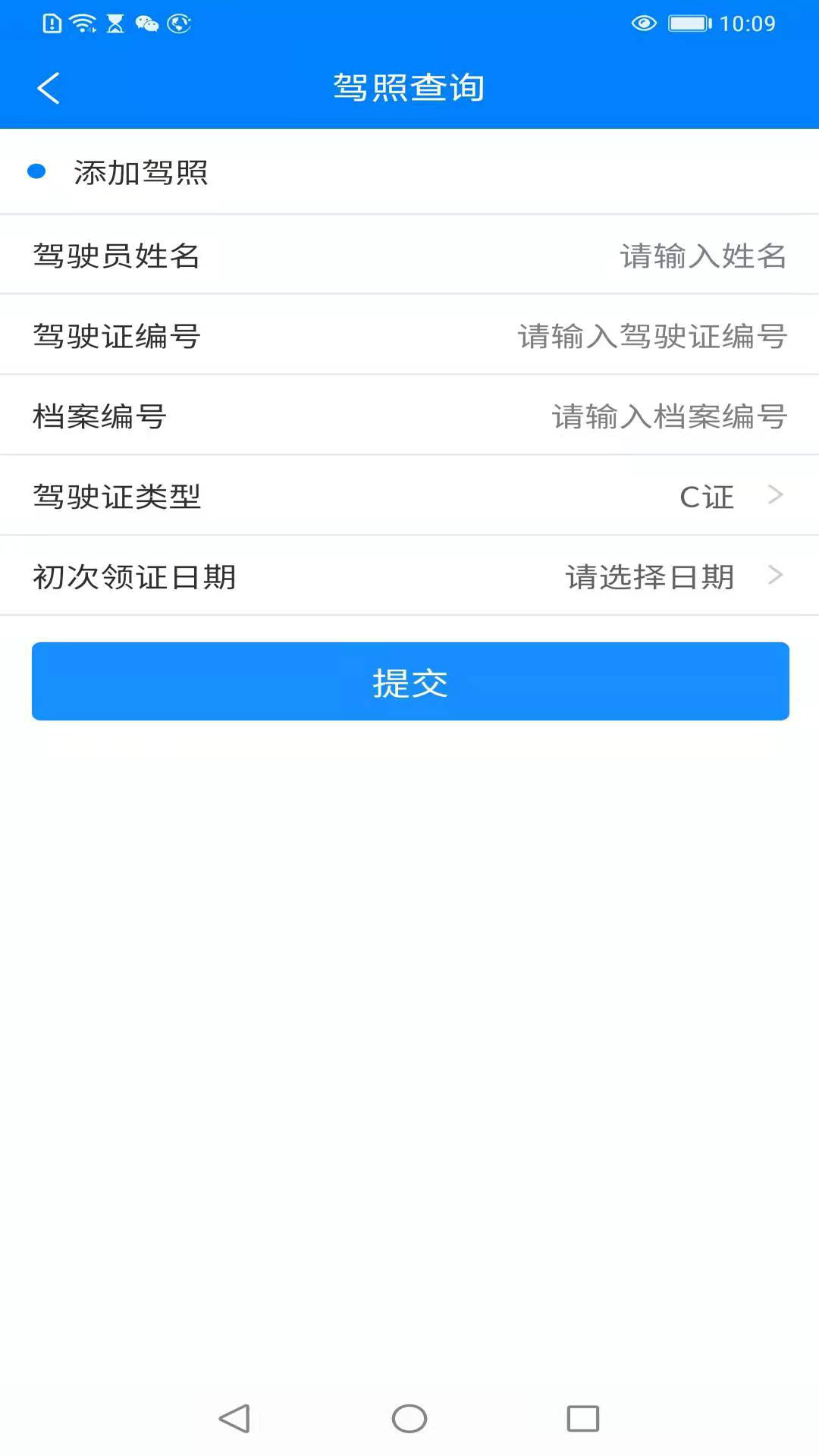Tap the chevron next to C证
The height and width of the screenshot is (1456, 819).
click(775, 494)
